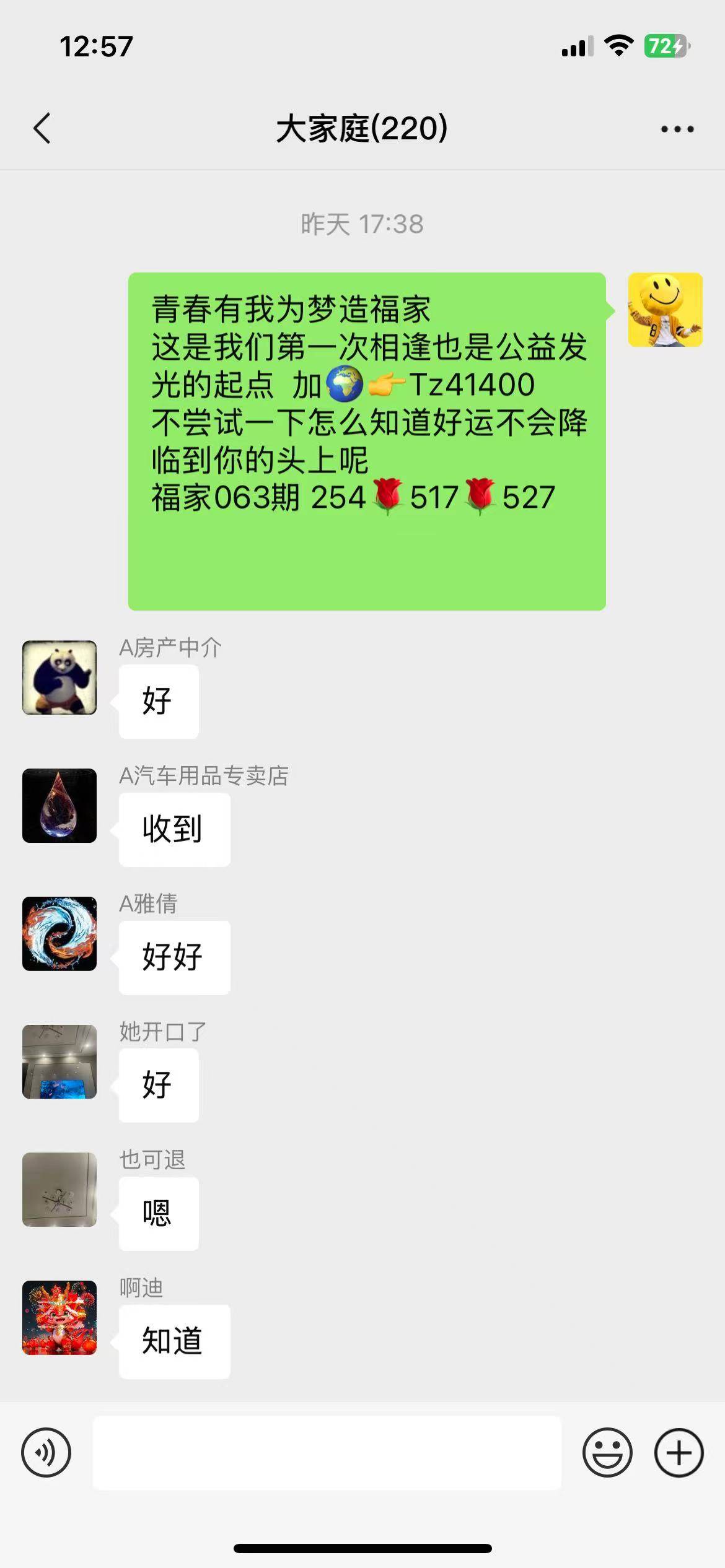Open the plus attachments menu
Image resolution: width=725 pixels, height=1568 pixels.
point(679,1452)
